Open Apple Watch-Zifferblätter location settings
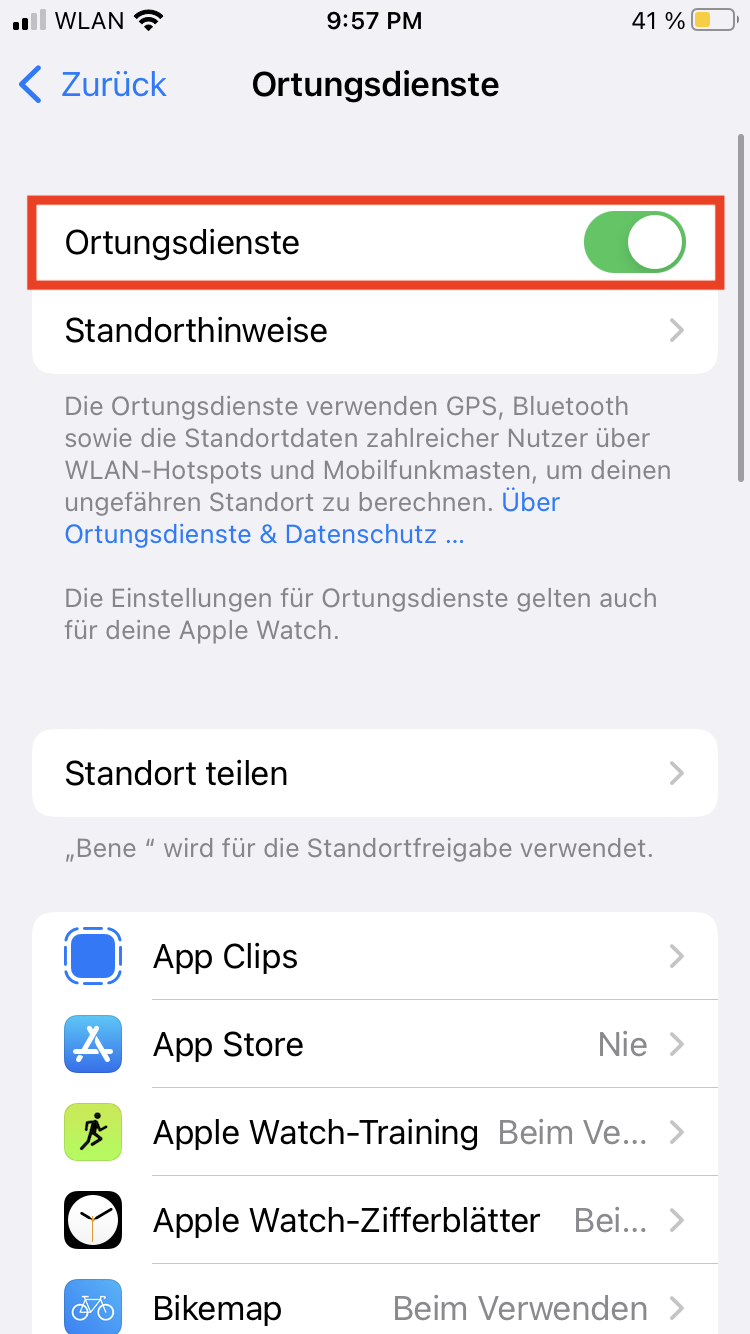 pyautogui.click(x=375, y=1220)
